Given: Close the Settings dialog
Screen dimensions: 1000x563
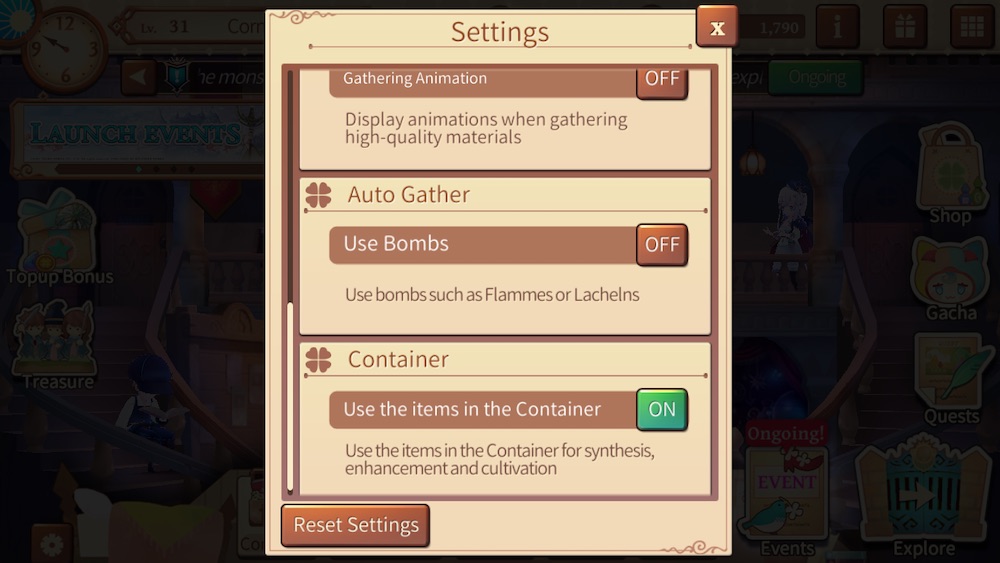Looking at the screenshot, I should (x=717, y=28).
